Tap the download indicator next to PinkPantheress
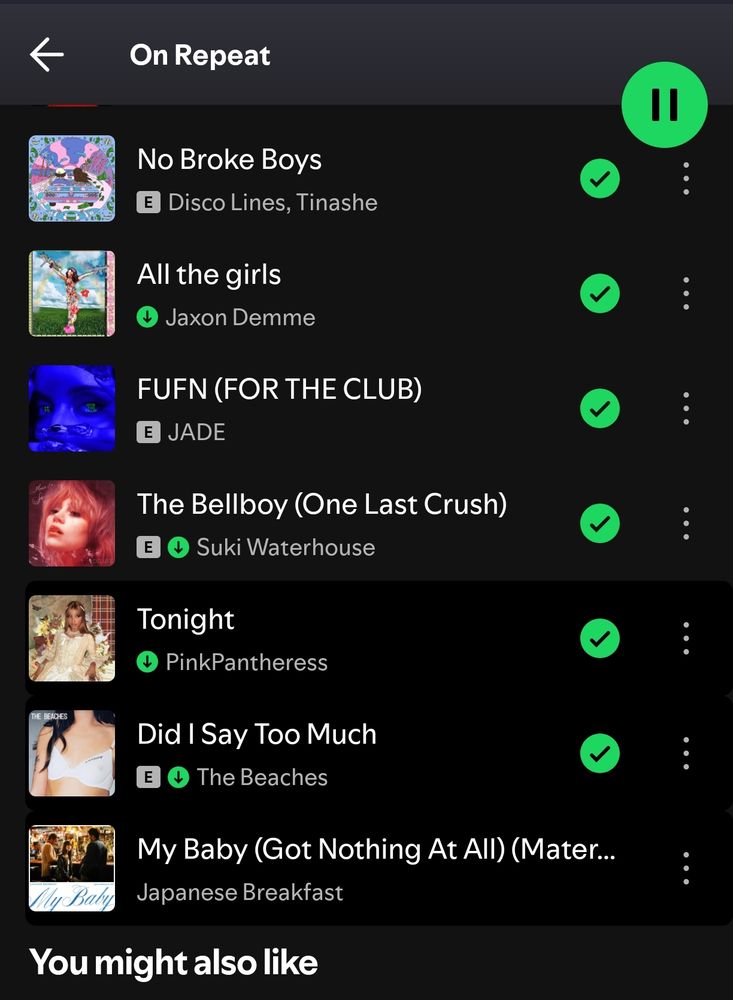733x1000 pixels. click(148, 662)
